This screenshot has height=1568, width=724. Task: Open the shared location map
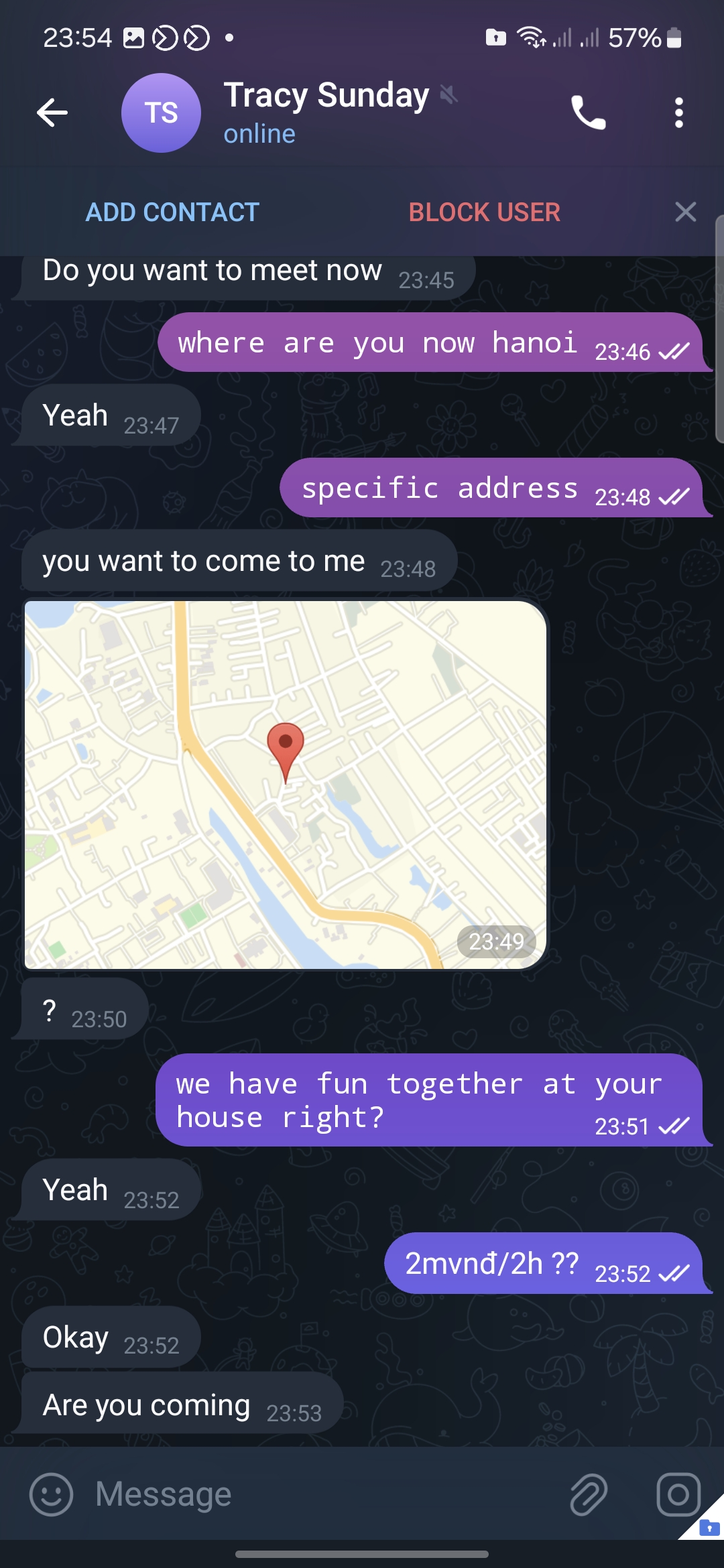pos(286,784)
